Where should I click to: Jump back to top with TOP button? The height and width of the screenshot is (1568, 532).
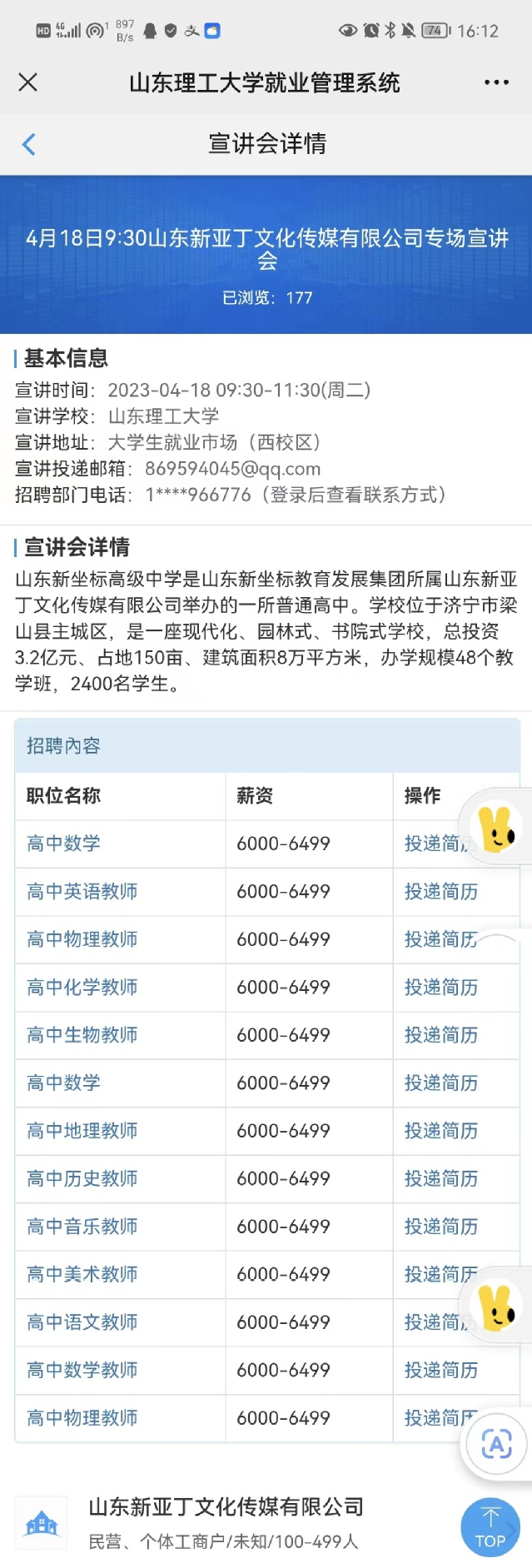click(x=490, y=1527)
